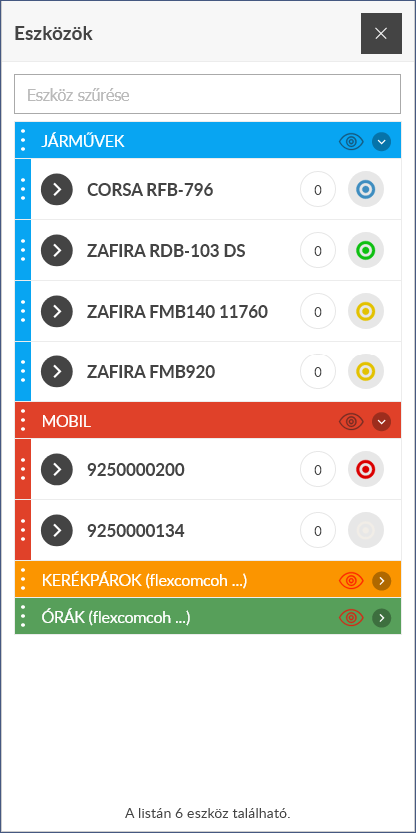Locate ZAFIRA FMB140 11760 with its target icon

(x=366, y=311)
